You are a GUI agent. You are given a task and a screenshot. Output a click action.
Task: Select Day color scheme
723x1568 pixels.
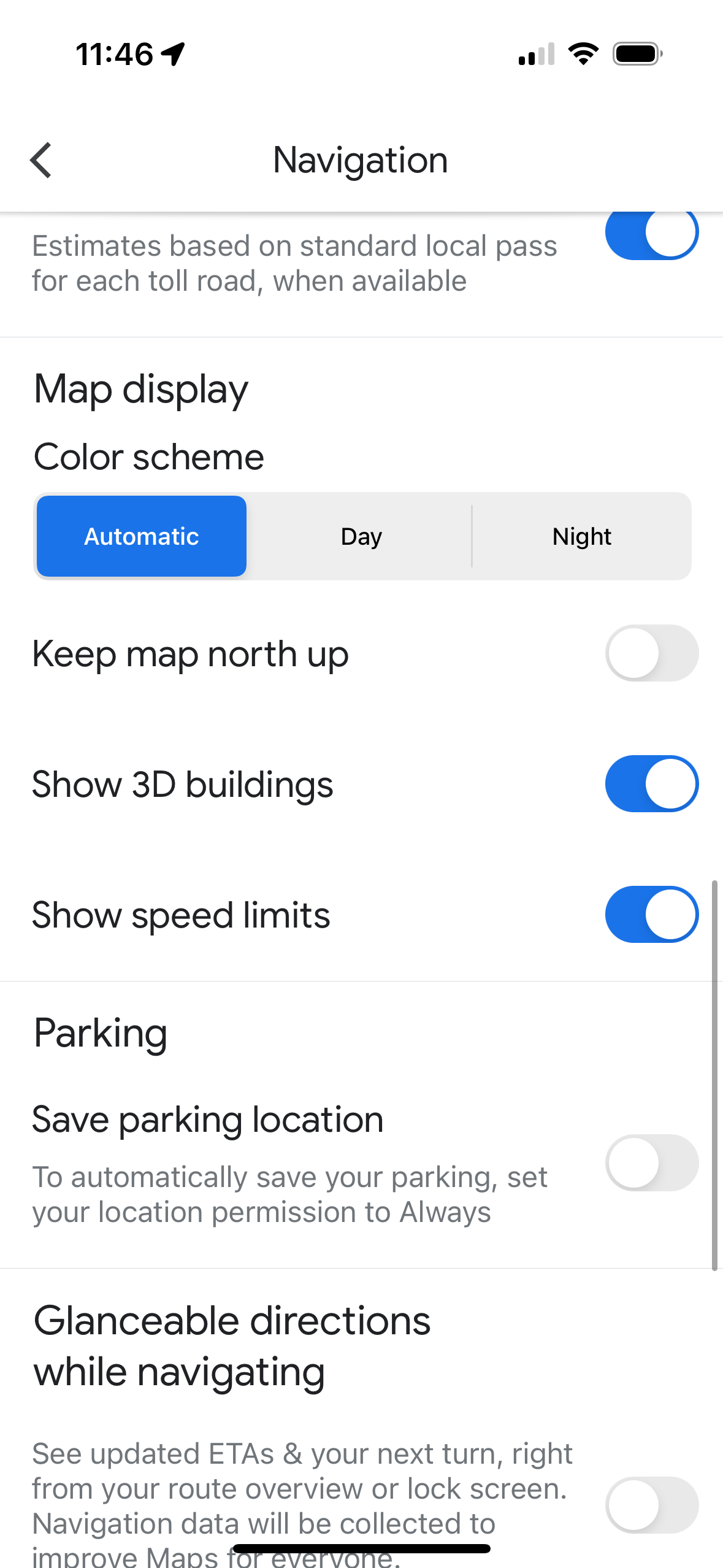[x=361, y=536]
